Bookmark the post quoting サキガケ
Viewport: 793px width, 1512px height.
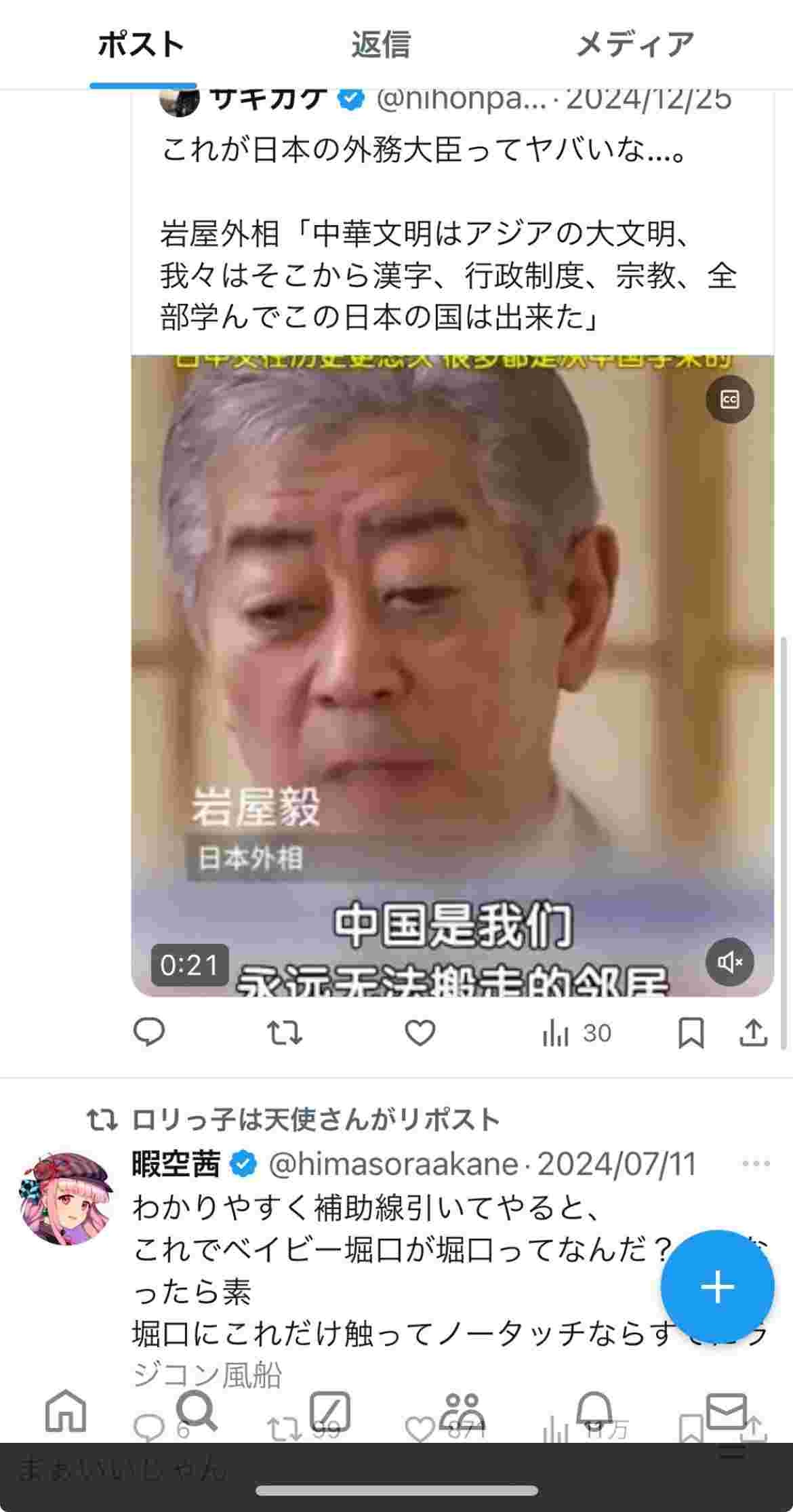pos(691,1033)
